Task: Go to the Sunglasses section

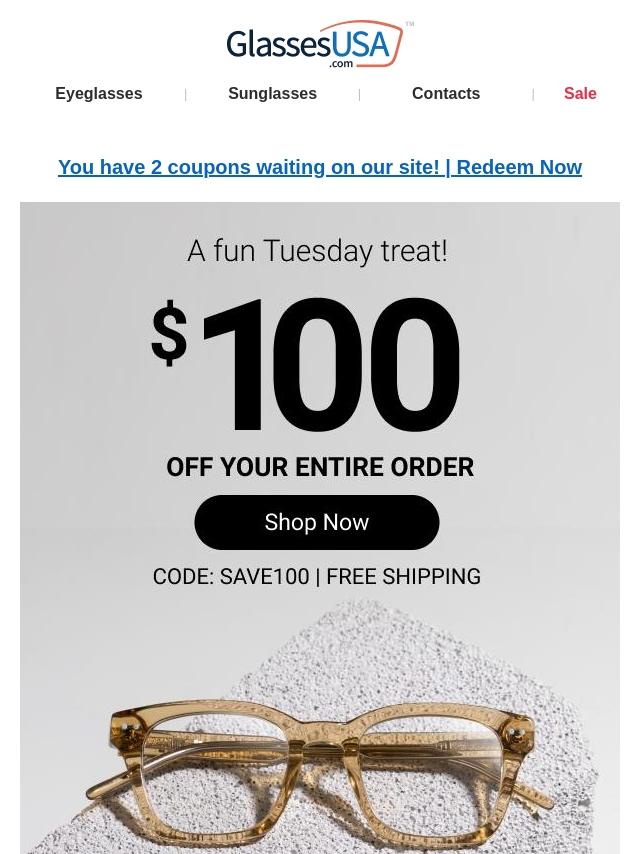Action: (x=272, y=94)
